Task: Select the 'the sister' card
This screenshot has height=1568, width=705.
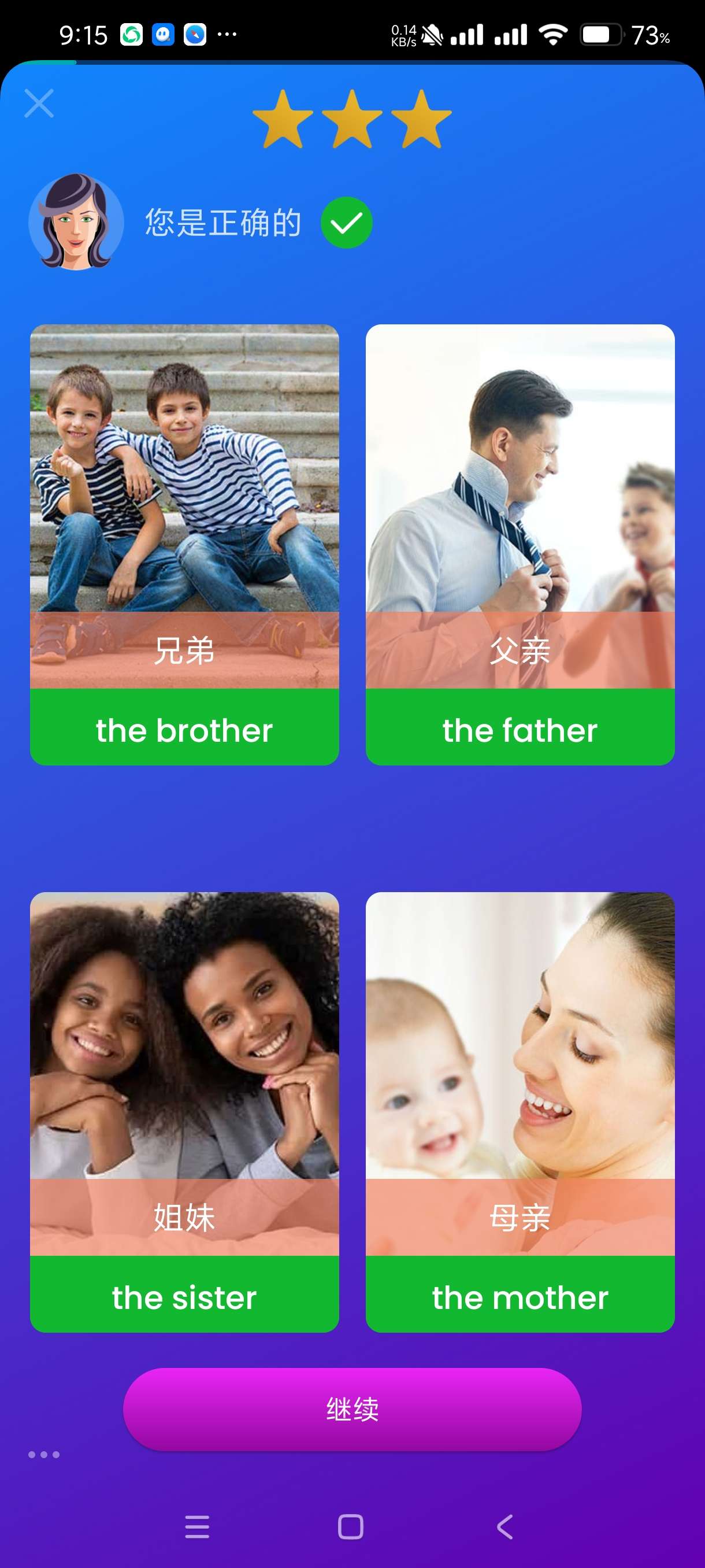Action: [184, 1111]
